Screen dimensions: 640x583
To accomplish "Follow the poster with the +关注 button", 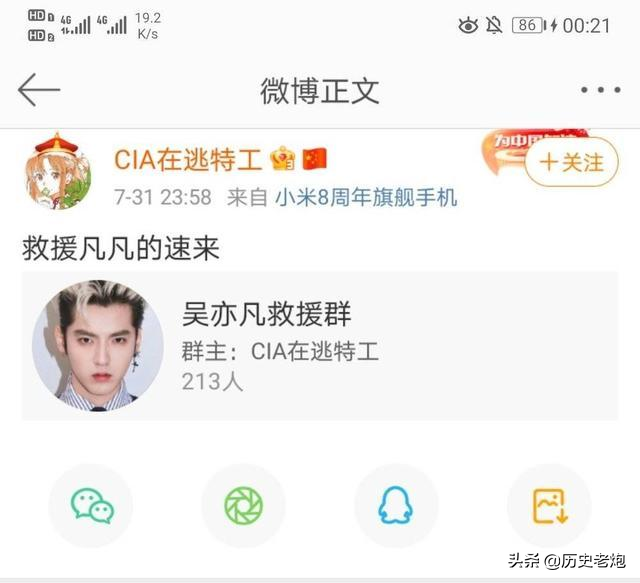I will pos(571,162).
